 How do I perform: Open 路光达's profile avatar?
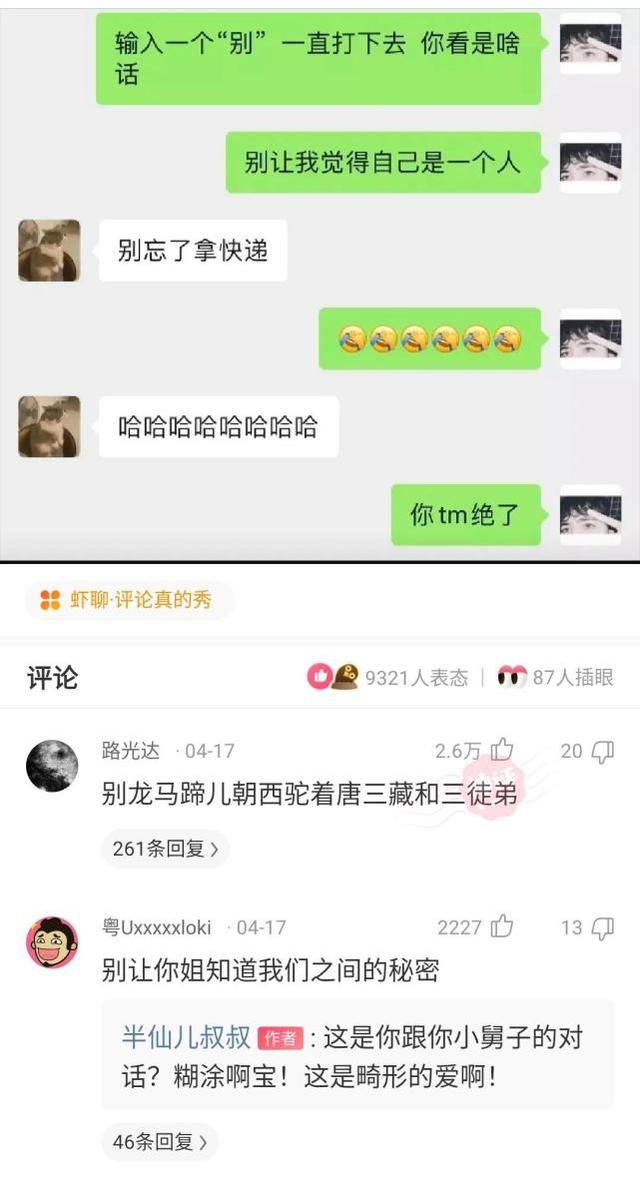pyautogui.click(x=52, y=765)
